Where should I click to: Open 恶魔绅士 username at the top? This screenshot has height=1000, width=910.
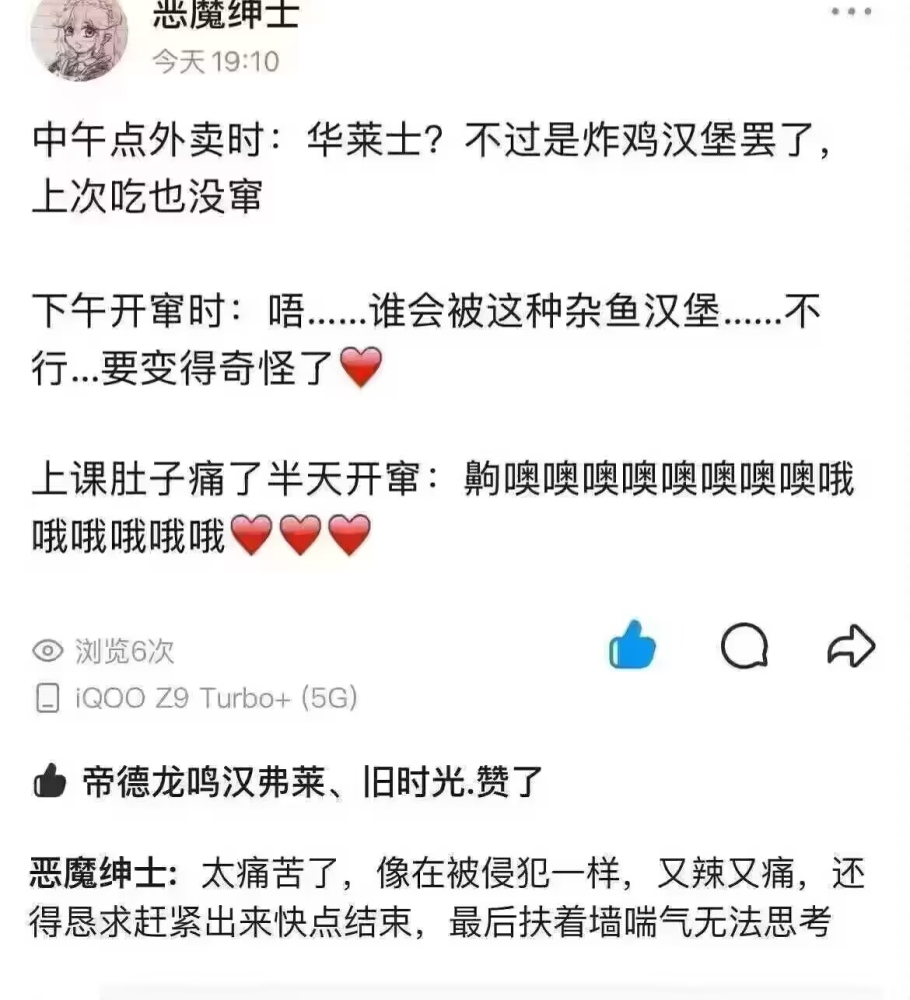coord(226,14)
